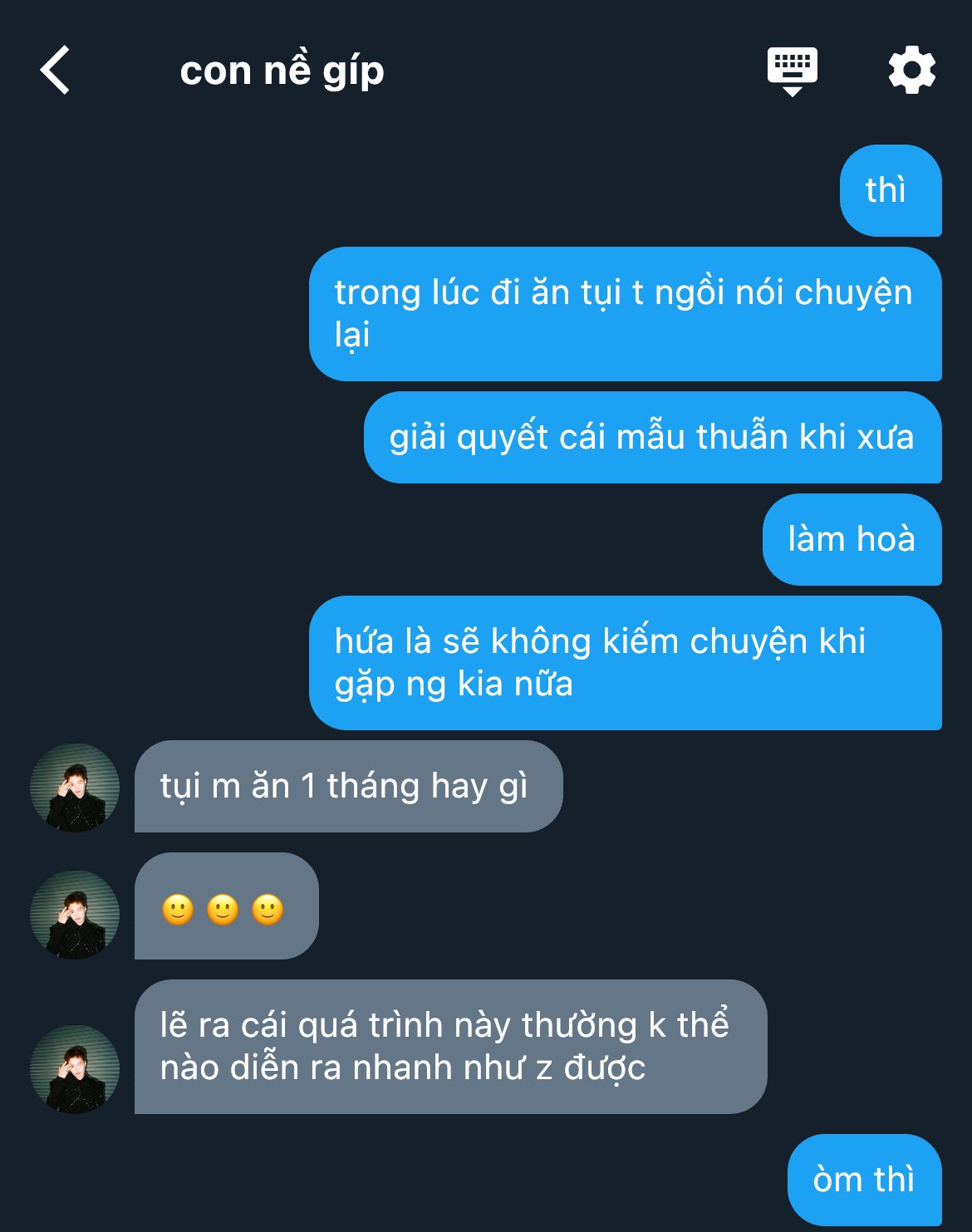972x1232 pixels.
Task: Tap avatar beside "tụi m ăn 1 tháng" message
Action: (x=75, y=788)
